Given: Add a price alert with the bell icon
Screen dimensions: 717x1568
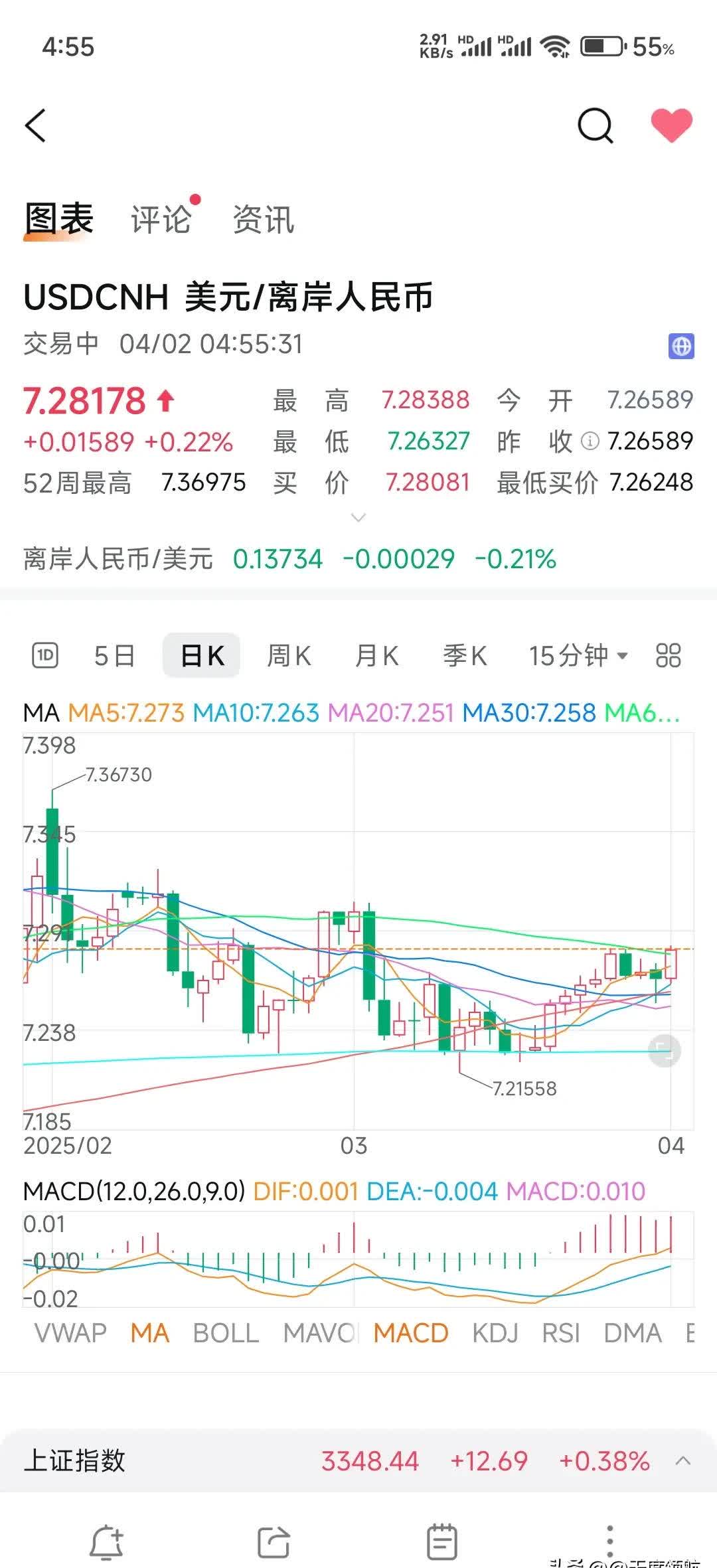Looking at the screenshot, I should (106, 1541).
